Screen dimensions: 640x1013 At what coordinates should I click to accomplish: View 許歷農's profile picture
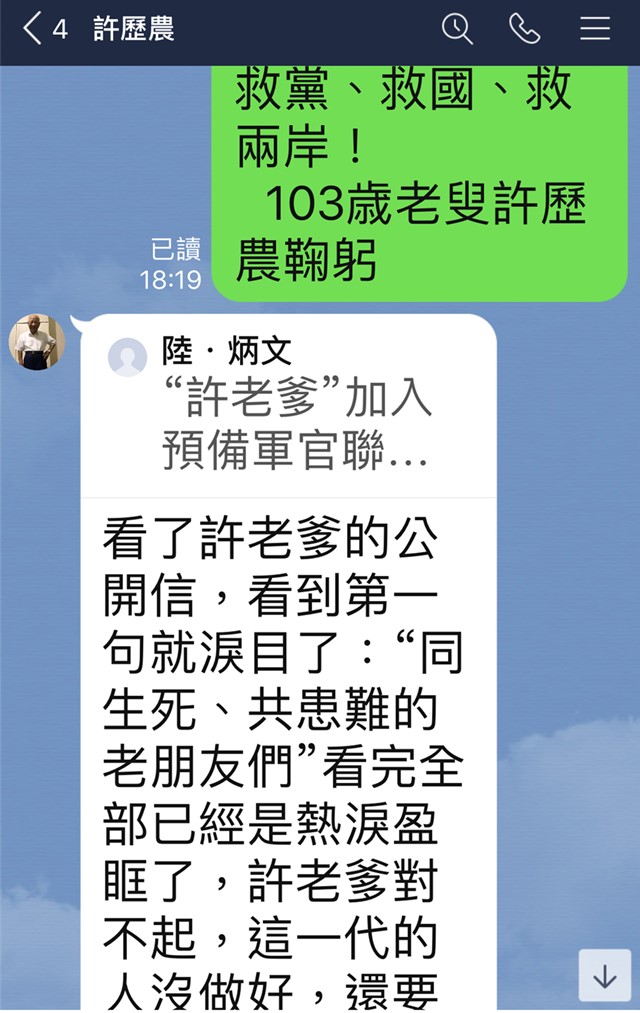point(37,342)
